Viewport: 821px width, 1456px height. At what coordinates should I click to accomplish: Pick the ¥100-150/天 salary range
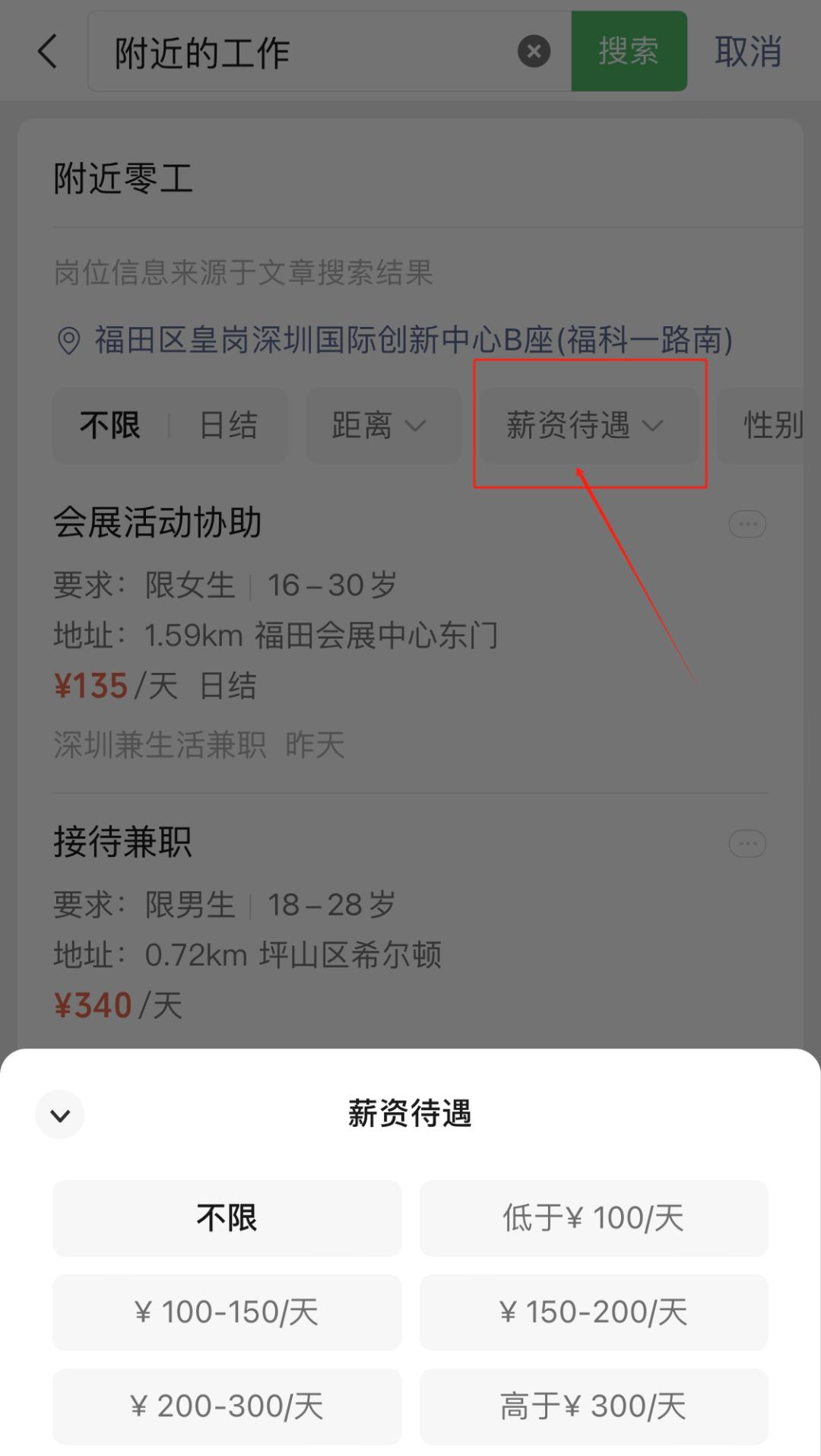point(227,1312)
